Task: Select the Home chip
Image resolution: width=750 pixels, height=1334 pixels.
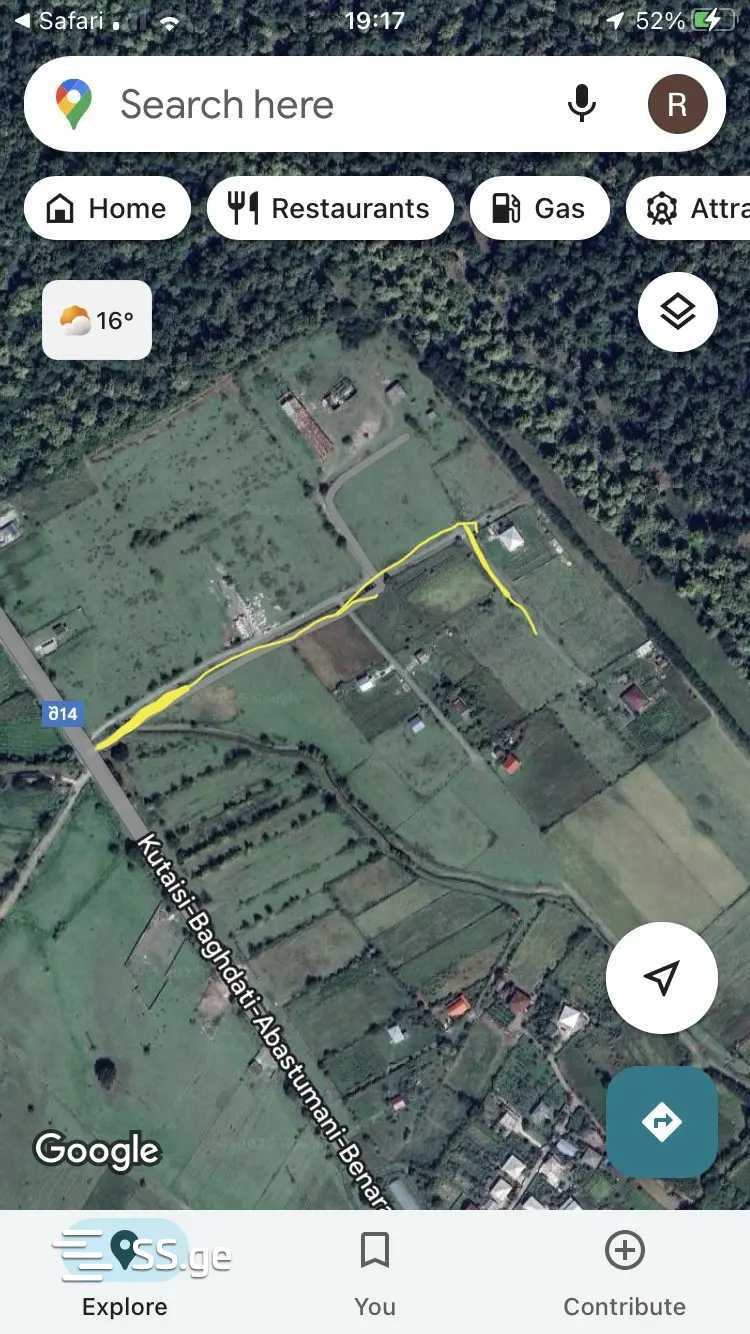Action: click(107, 208)
